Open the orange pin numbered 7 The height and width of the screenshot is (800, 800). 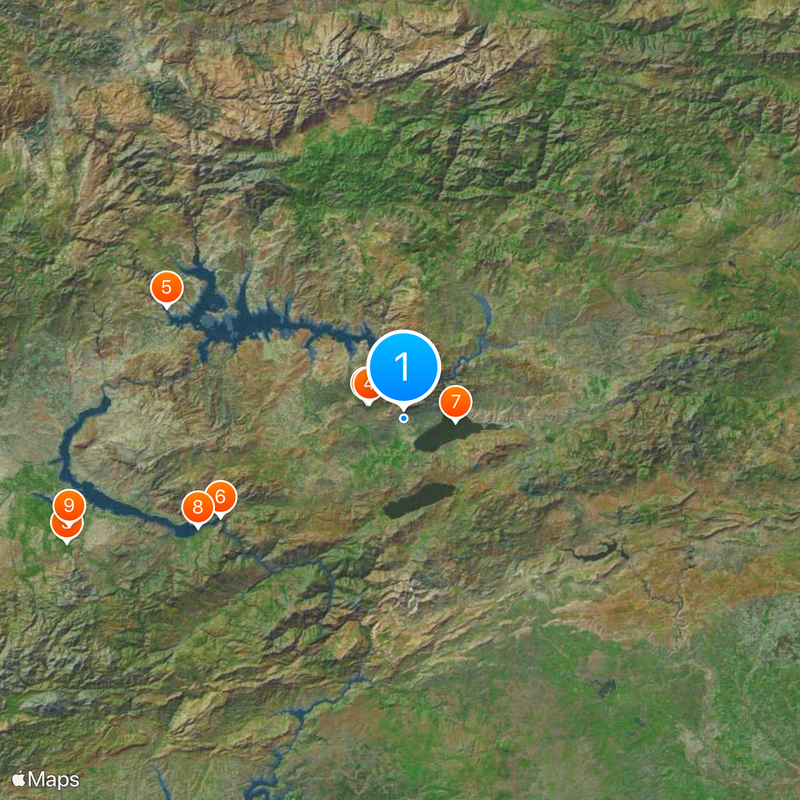click(455, 403)
